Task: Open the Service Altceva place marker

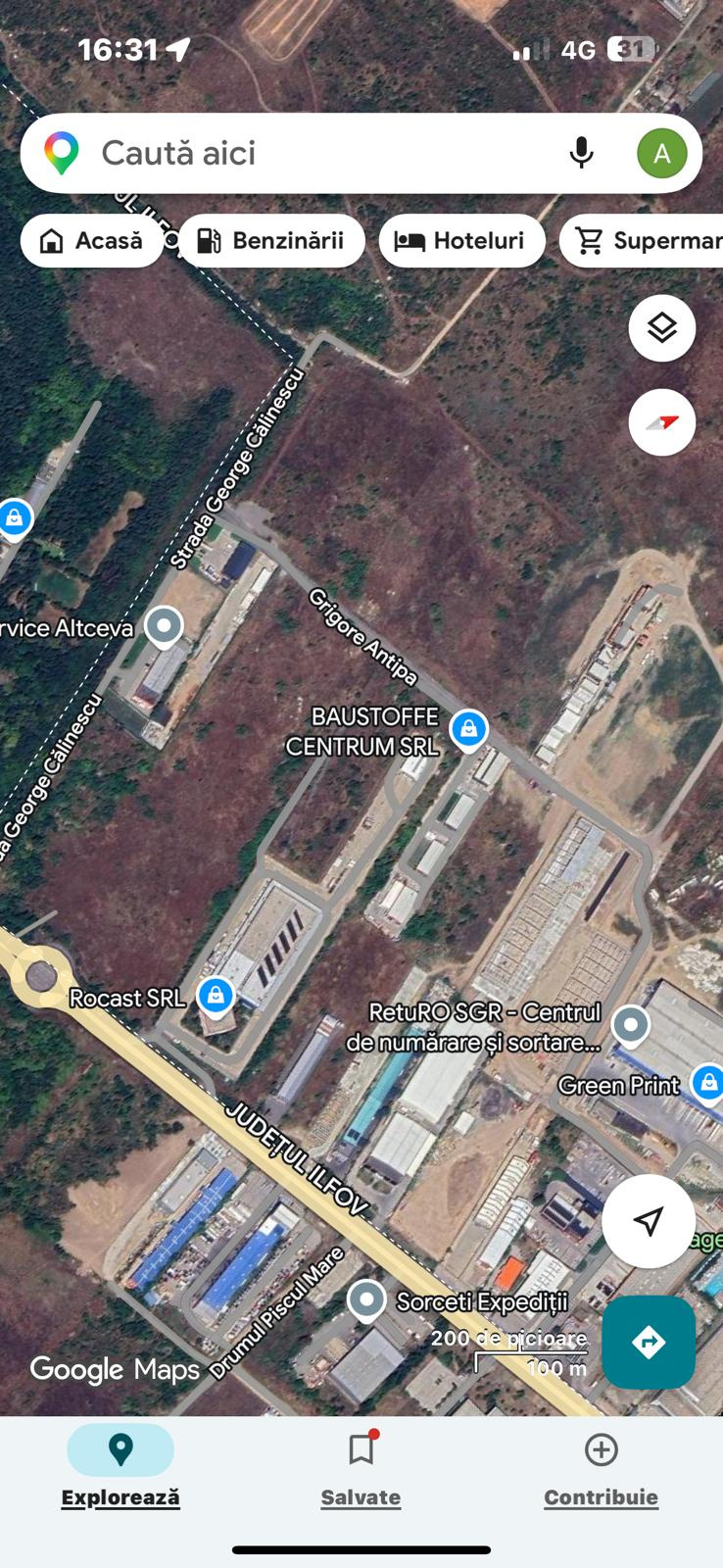Action: (x=164, y=625)
